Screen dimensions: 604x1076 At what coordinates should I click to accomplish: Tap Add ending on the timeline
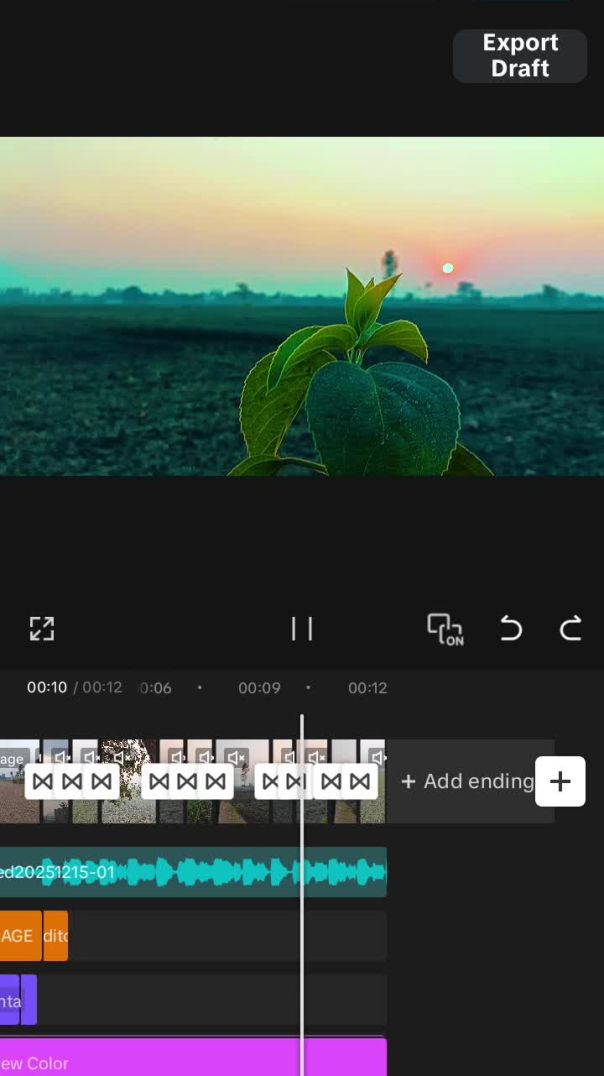pyautogui.click(x=467, y=781)
